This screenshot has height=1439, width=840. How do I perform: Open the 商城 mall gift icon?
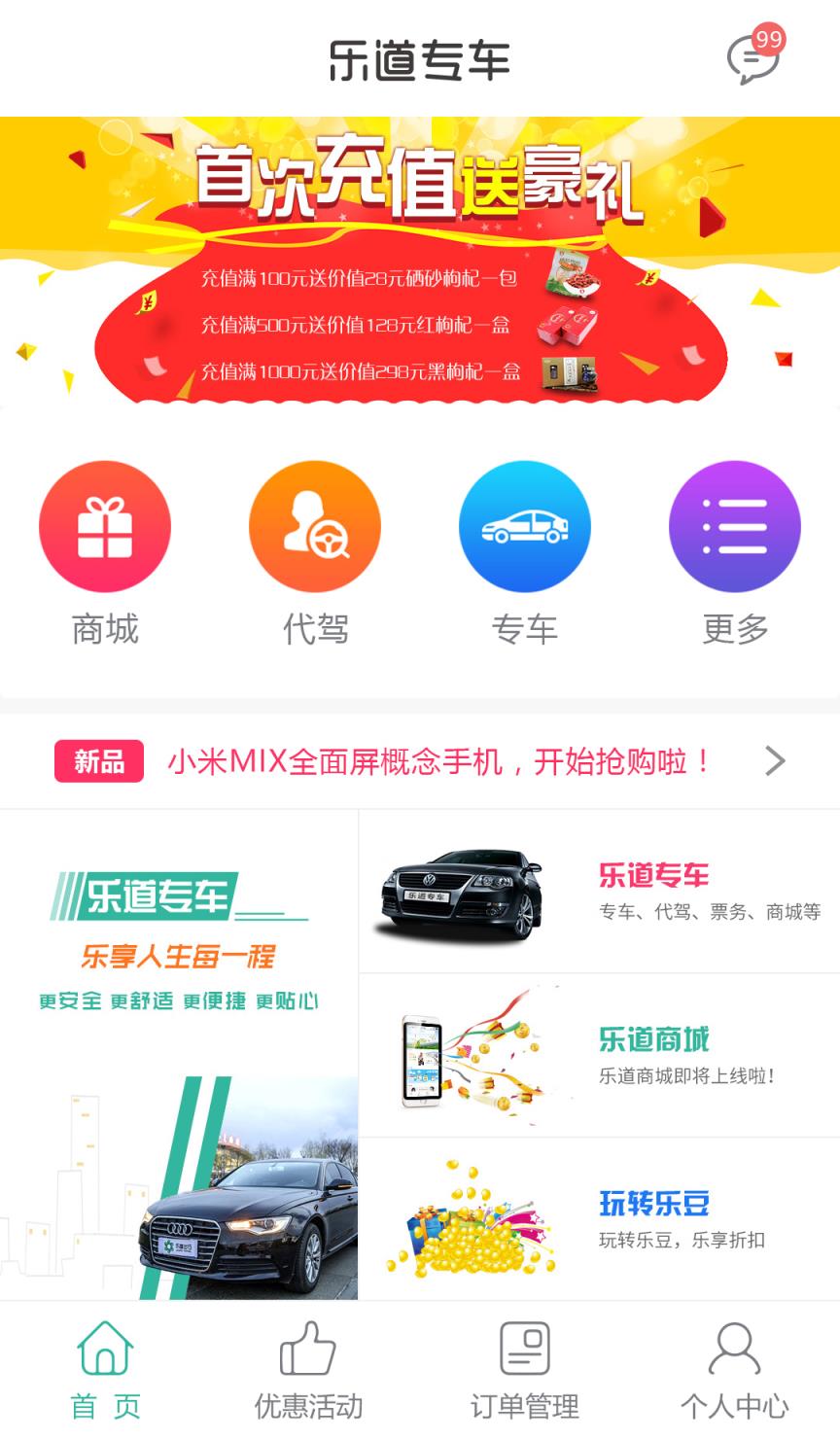105,525
